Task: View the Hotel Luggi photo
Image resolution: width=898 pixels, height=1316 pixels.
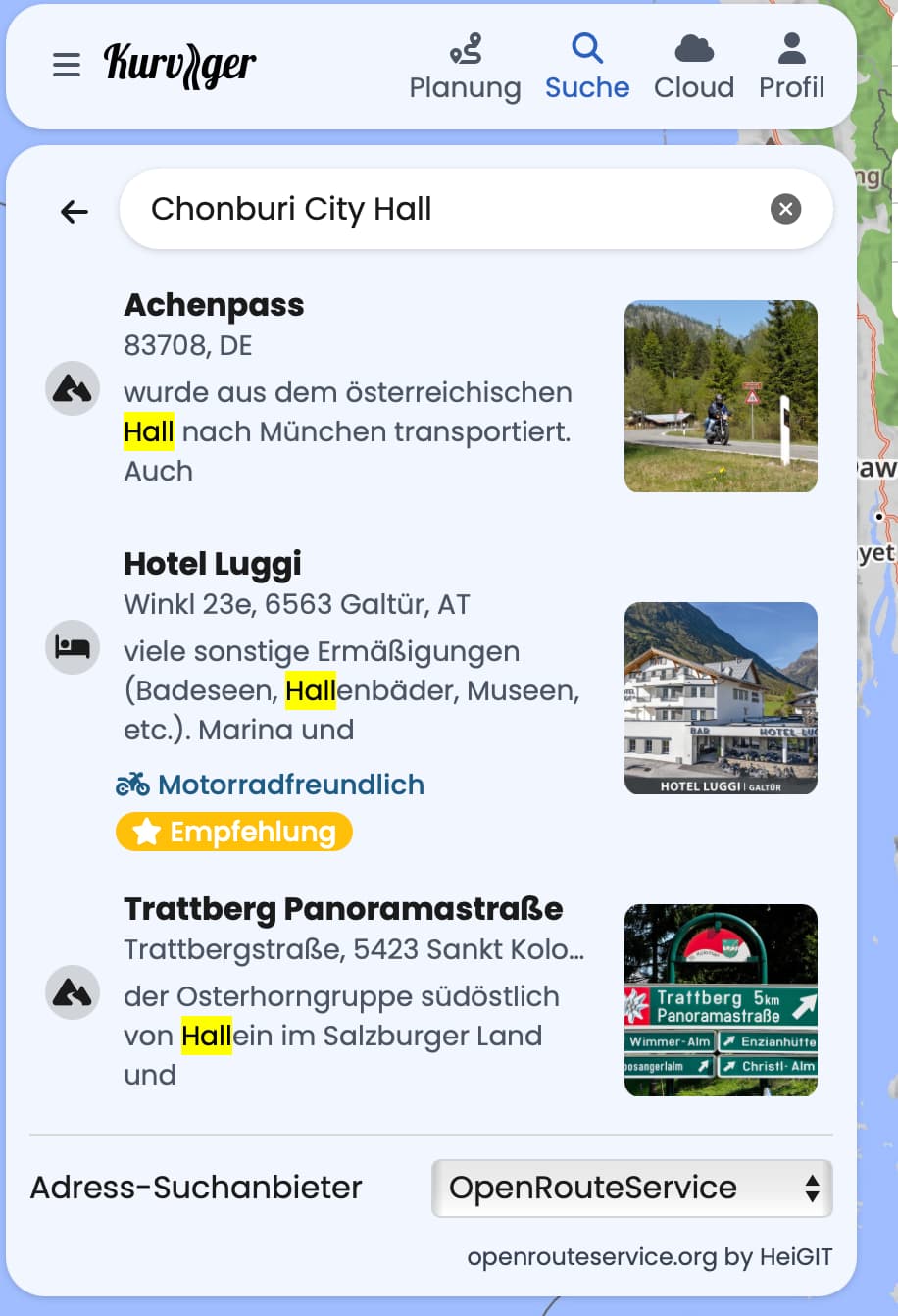Action: point(721,698)
